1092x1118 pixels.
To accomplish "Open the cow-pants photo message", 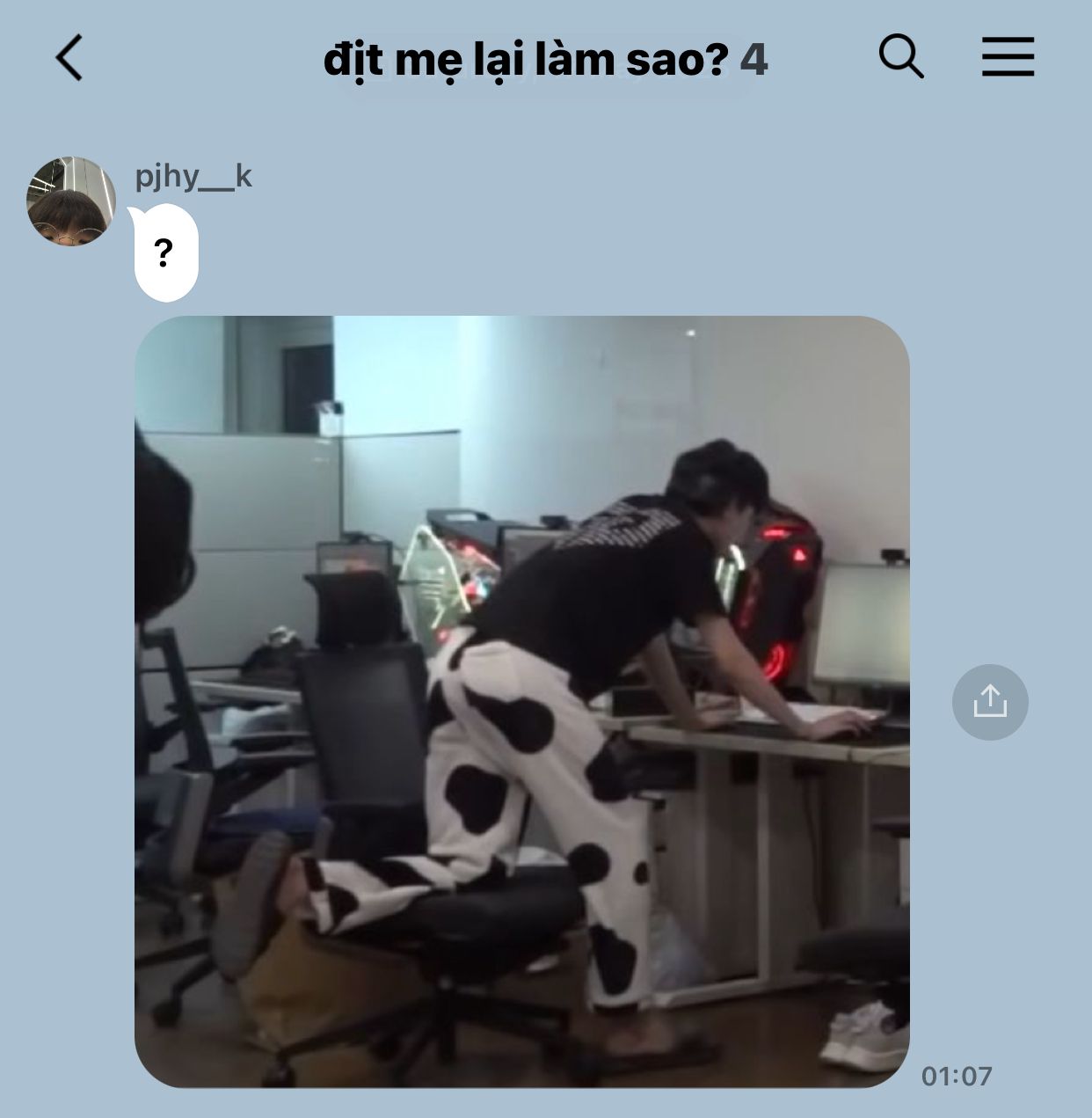I will (x=521, y=701).
